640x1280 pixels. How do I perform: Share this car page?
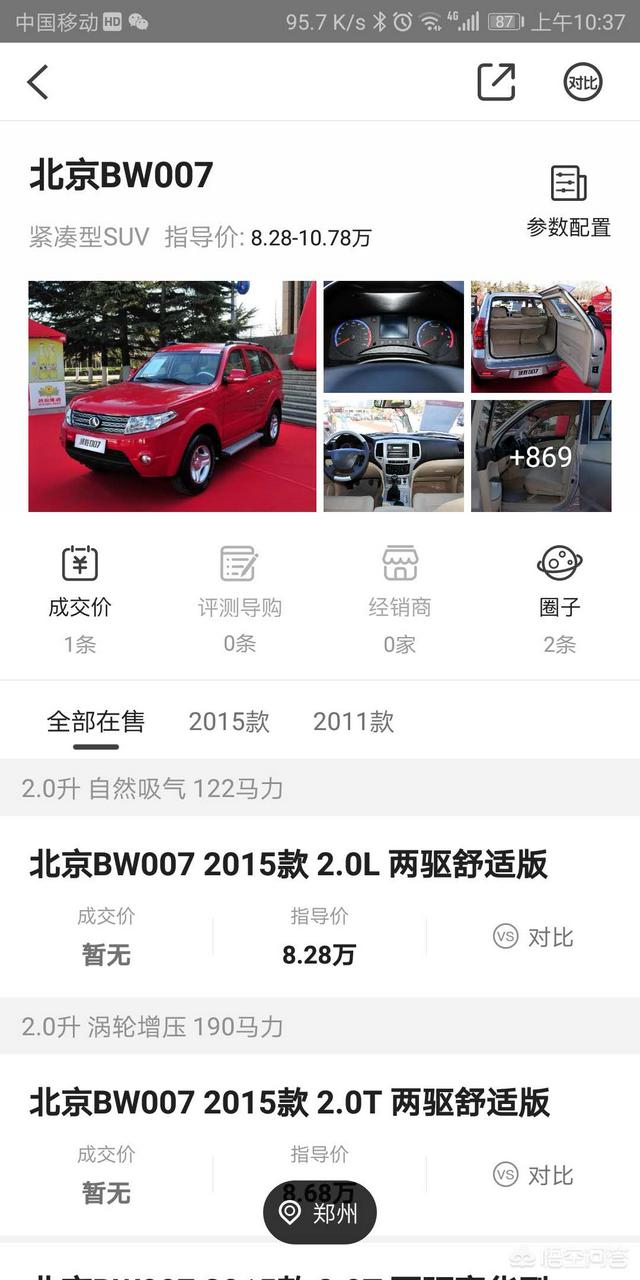tap(496, 82)
